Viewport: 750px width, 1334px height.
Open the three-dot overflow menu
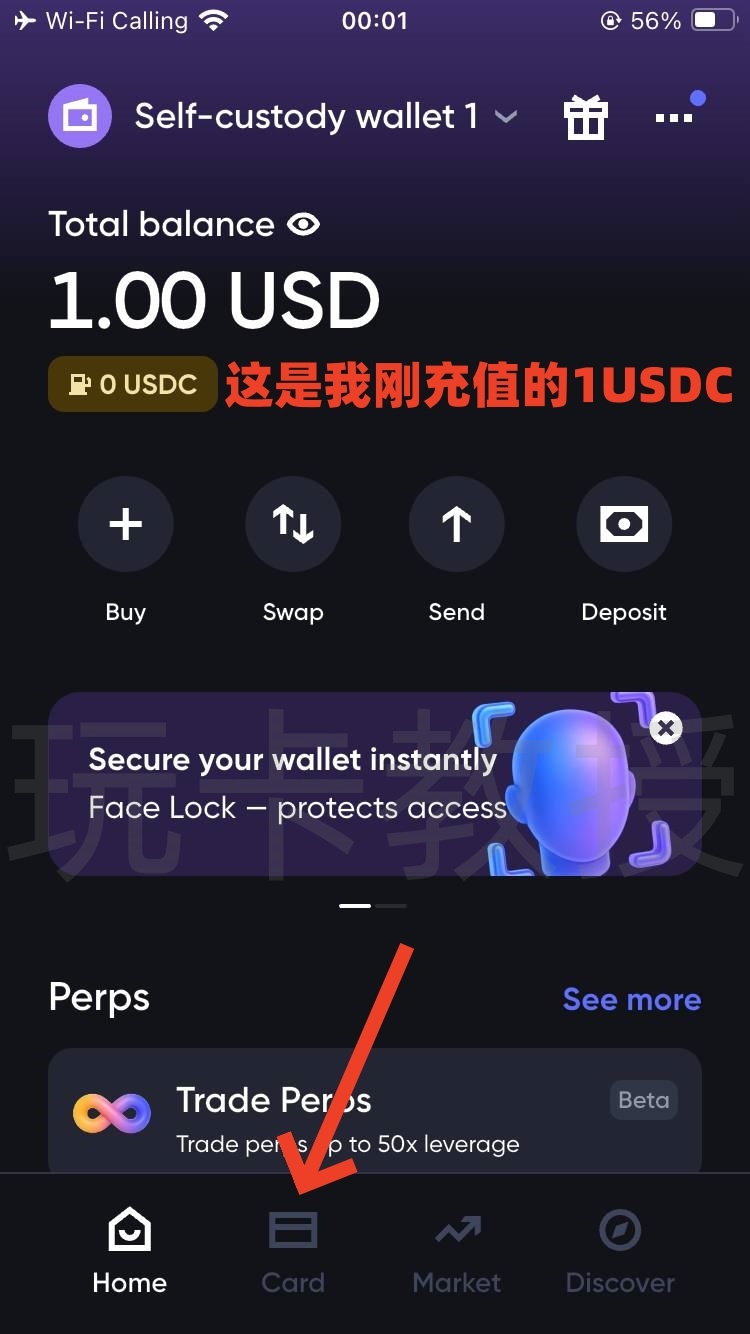[675, 120]
